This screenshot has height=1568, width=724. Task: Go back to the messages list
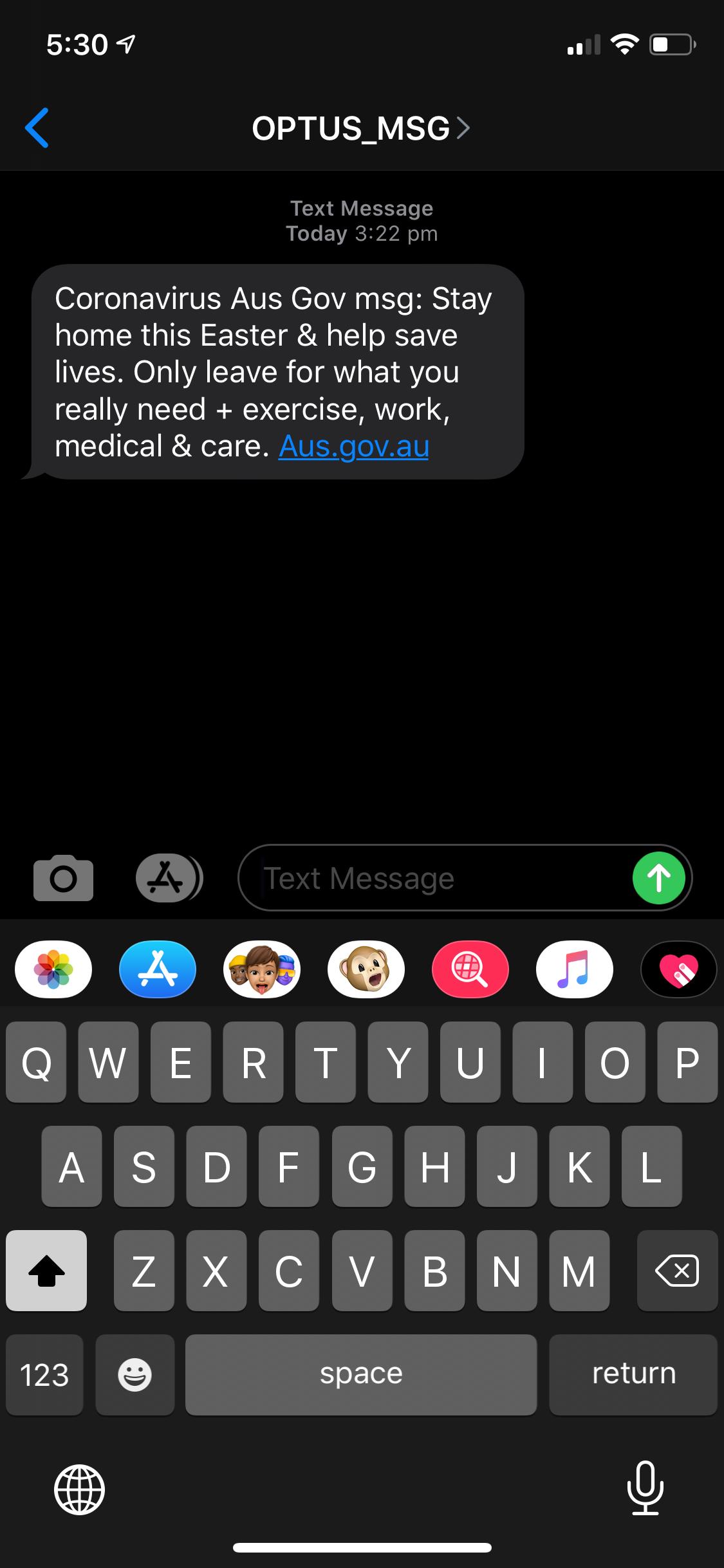pyautogui.click(x=37, y=128)
